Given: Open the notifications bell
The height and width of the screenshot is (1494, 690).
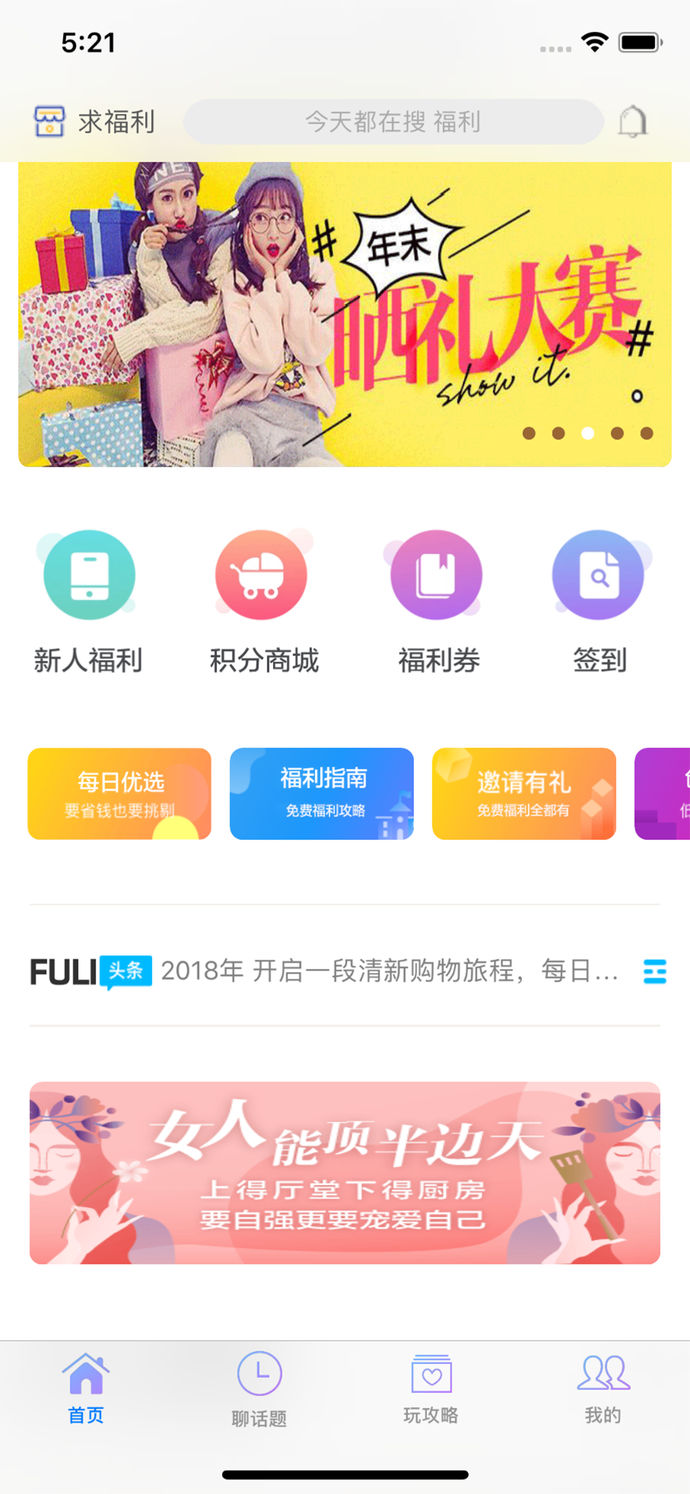Looking at the screenshot, I should pyautogui.click(x=632, y=122).
